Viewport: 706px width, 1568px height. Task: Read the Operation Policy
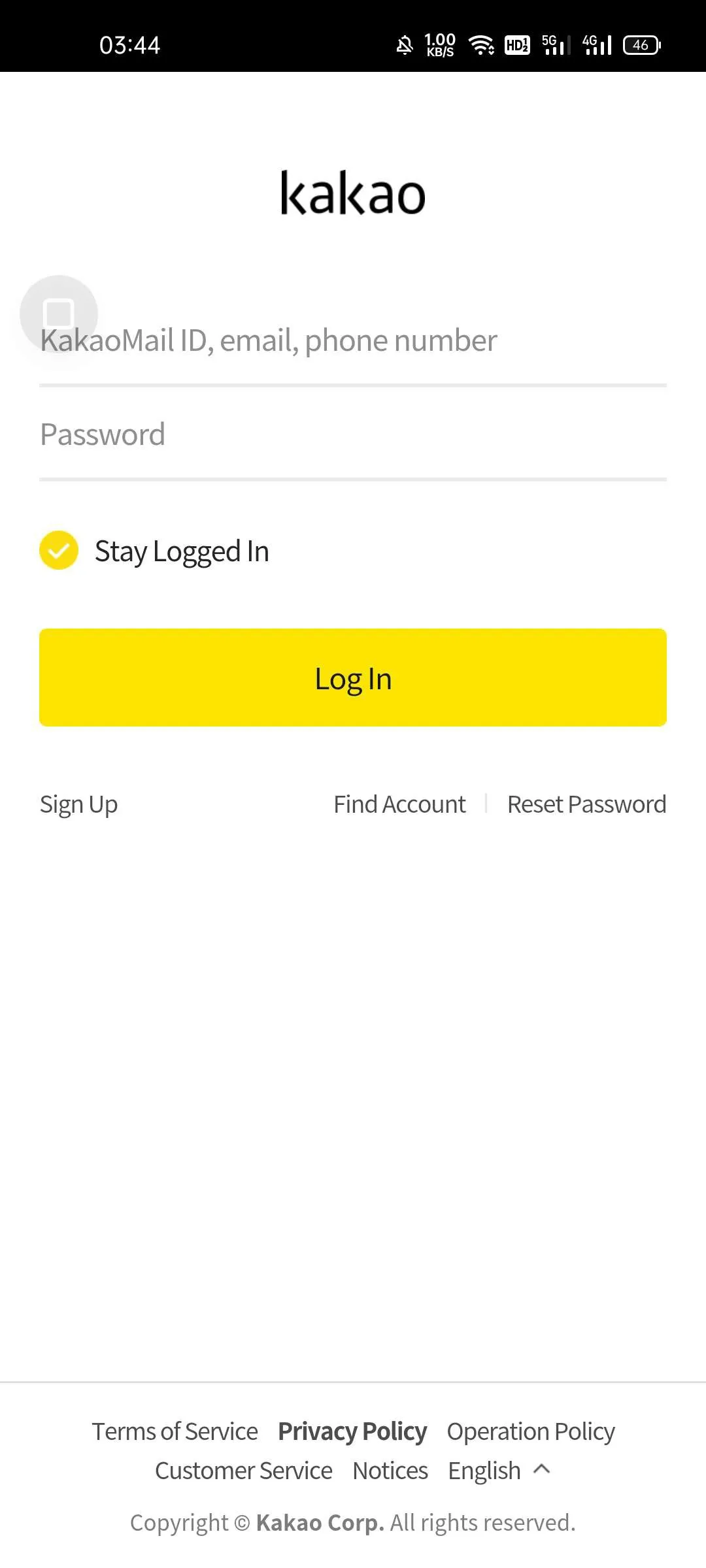coord(531,1431)
